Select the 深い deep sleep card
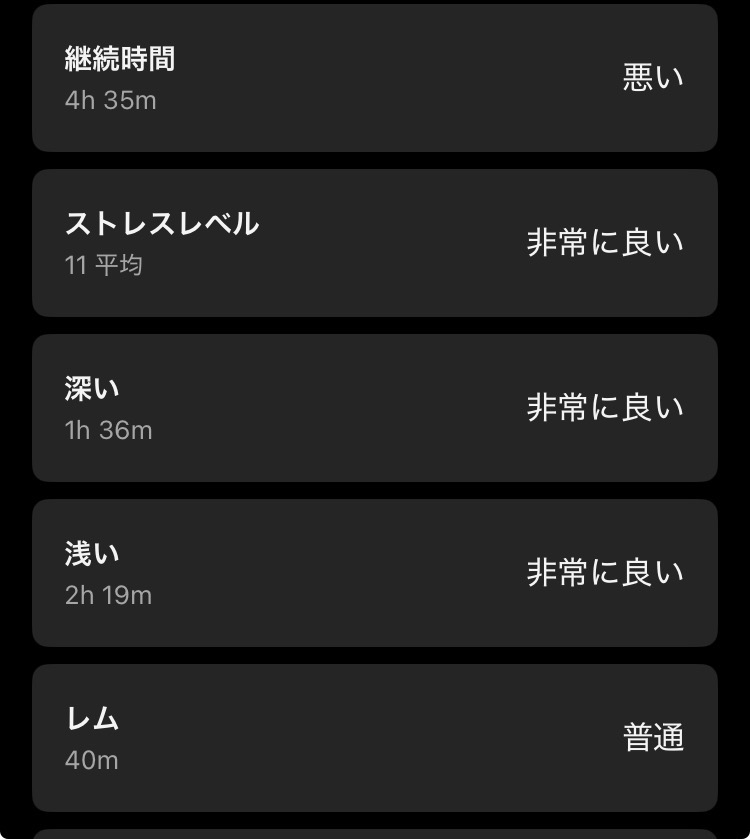Viewport: 750px width, 839px height. [x=374, y=408]
